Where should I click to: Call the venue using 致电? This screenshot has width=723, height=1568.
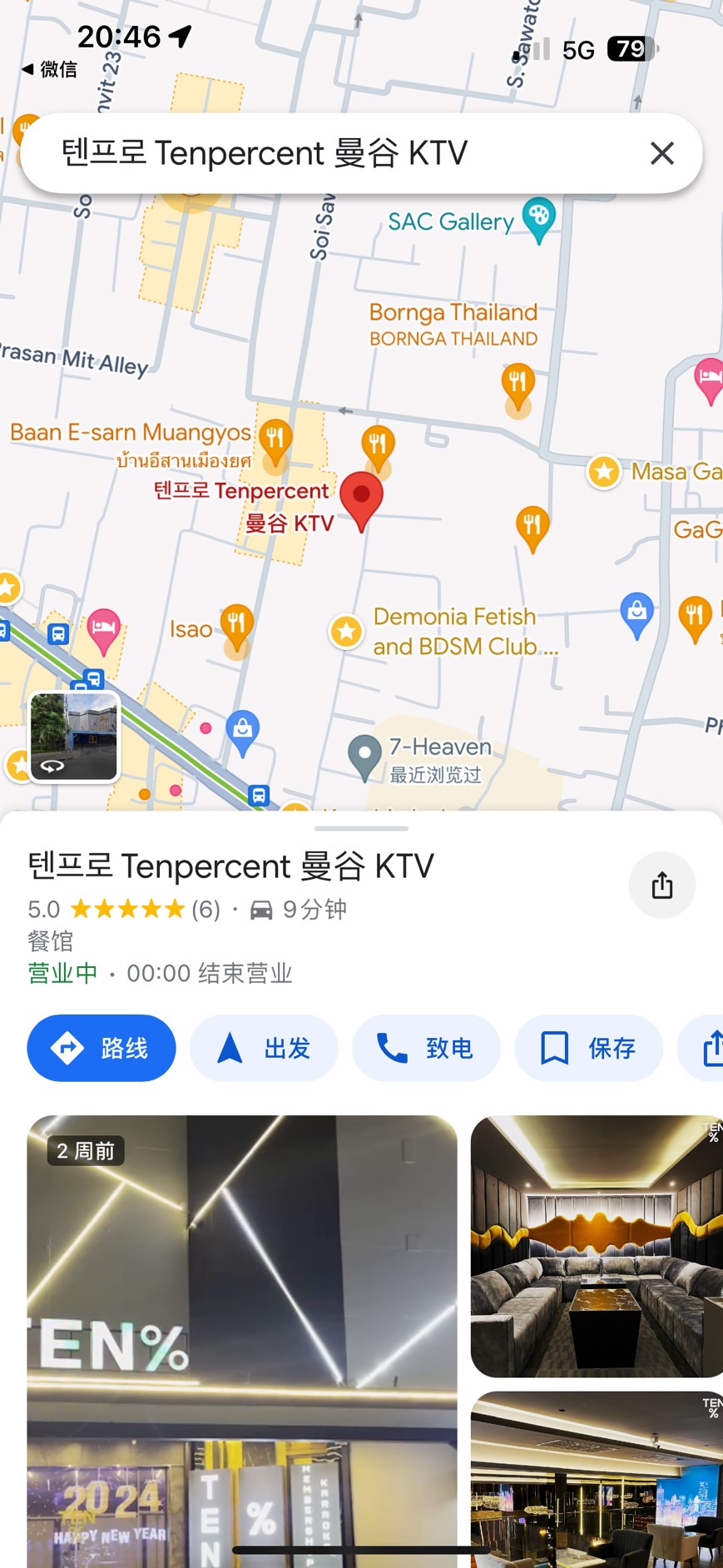(x=426, y=1049)
